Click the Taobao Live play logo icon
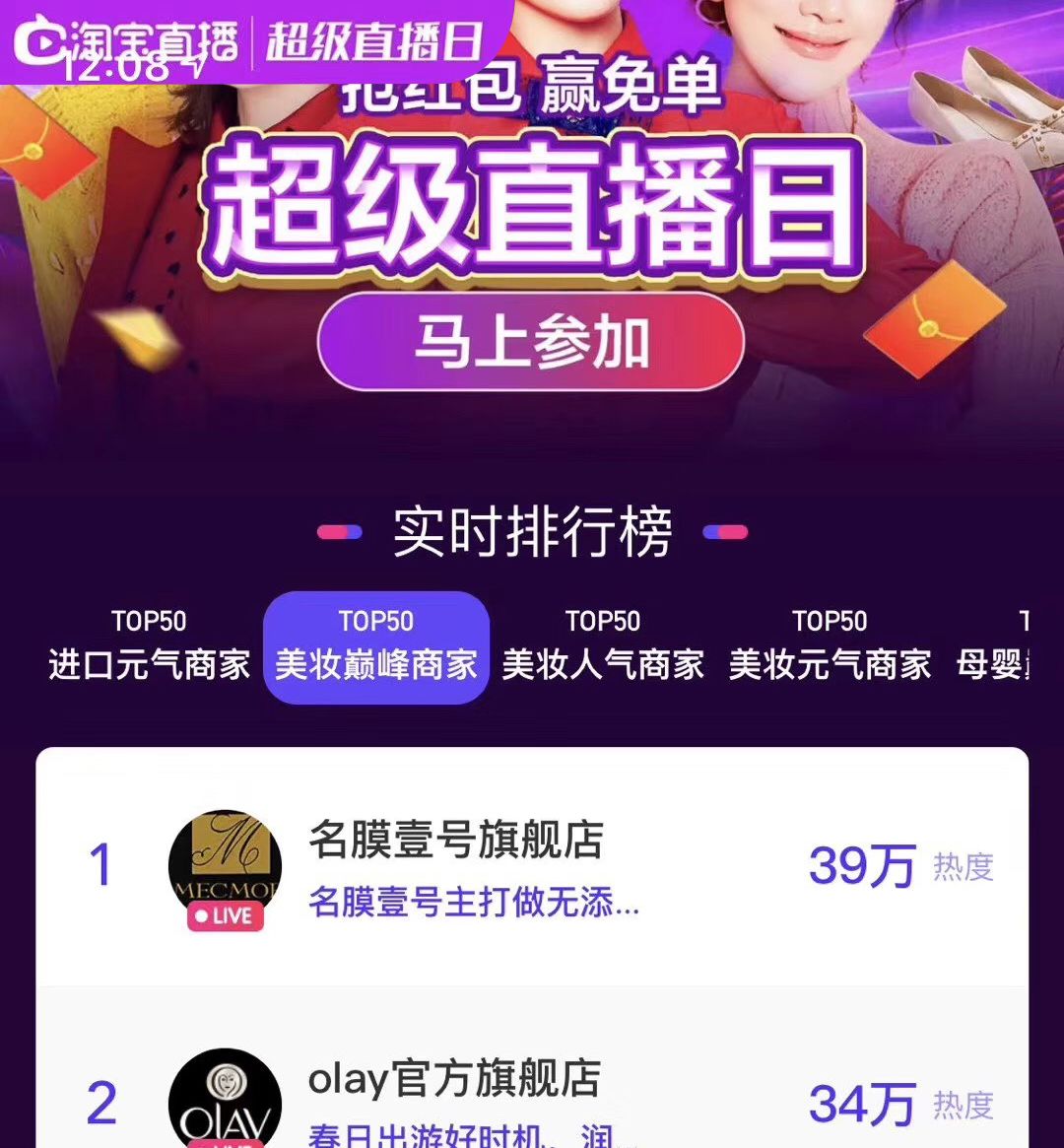 tap(39, 39)
